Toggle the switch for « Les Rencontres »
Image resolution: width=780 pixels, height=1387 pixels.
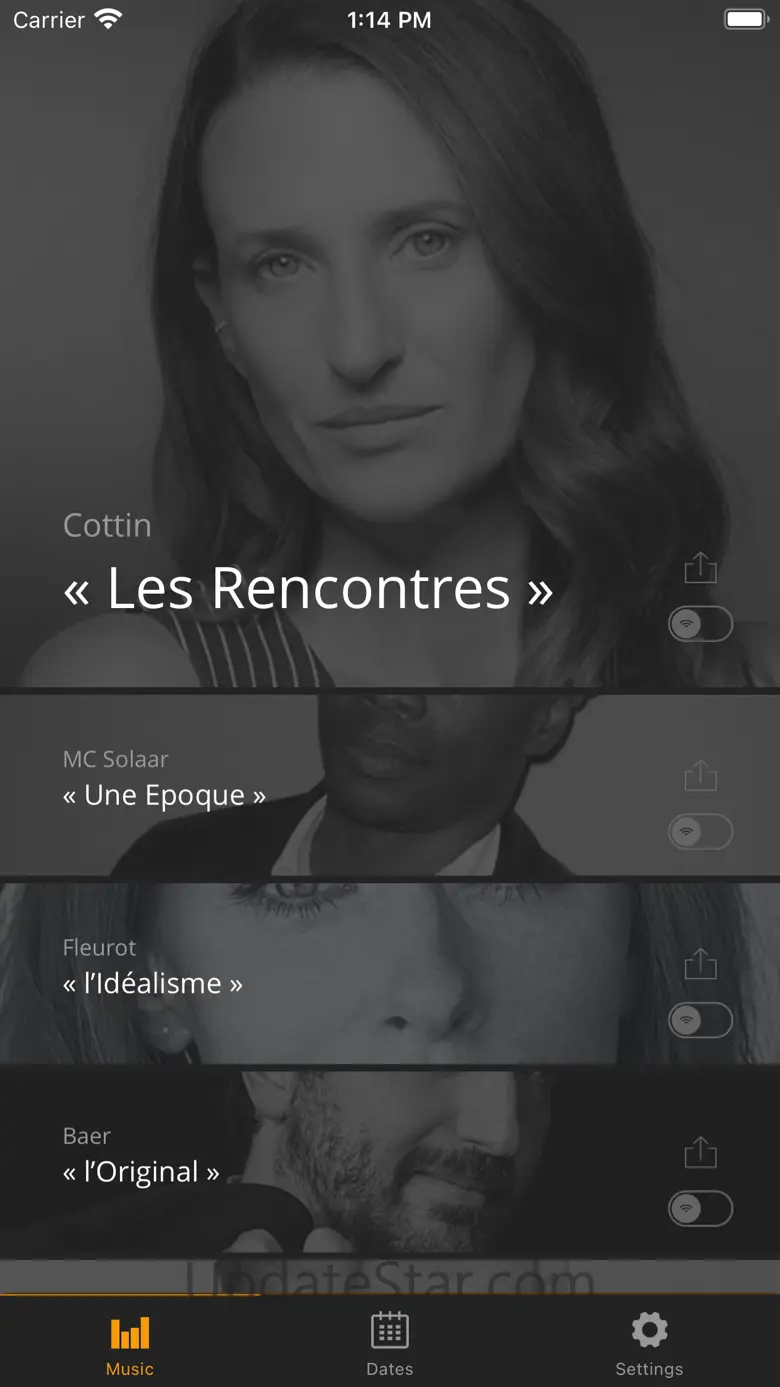click(700, 624)
